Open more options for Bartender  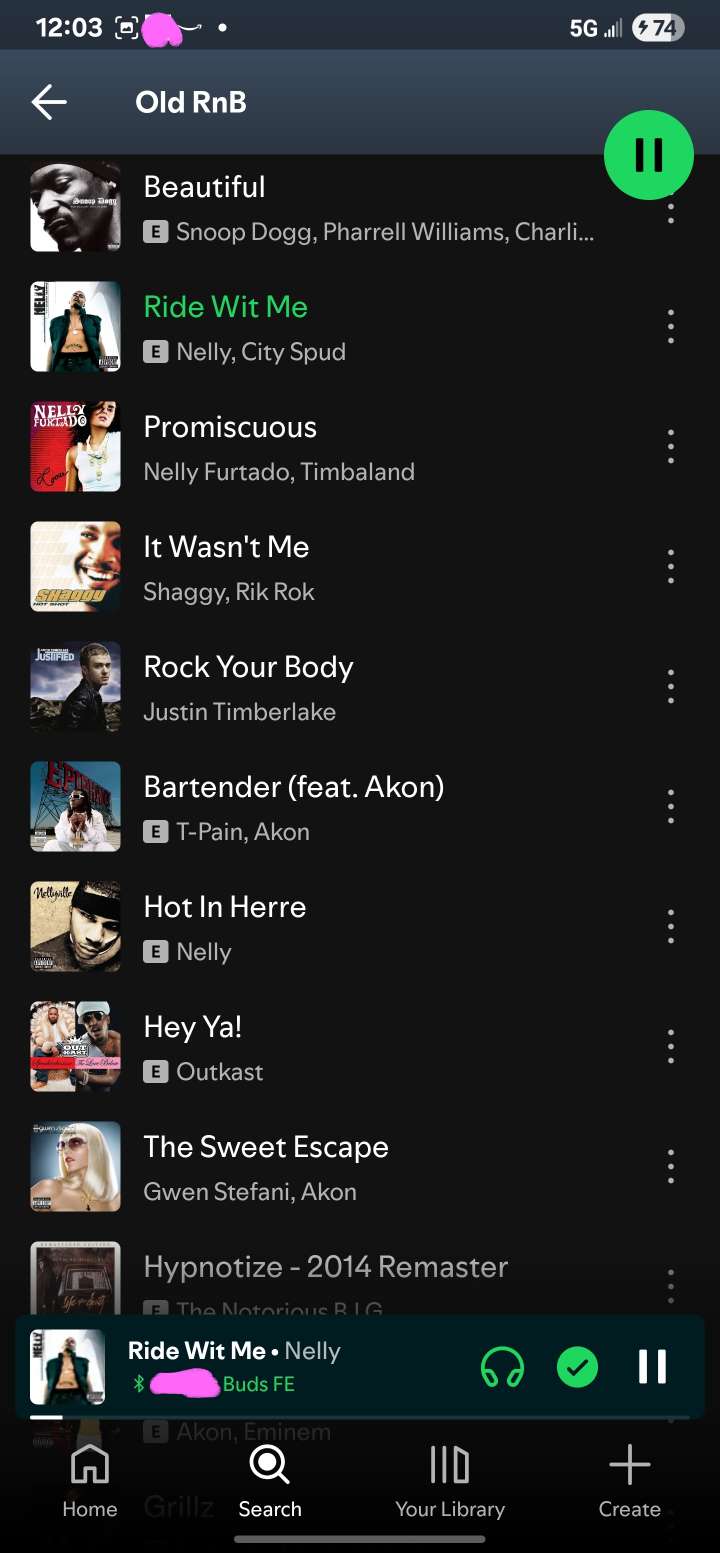tap(670, 806)
